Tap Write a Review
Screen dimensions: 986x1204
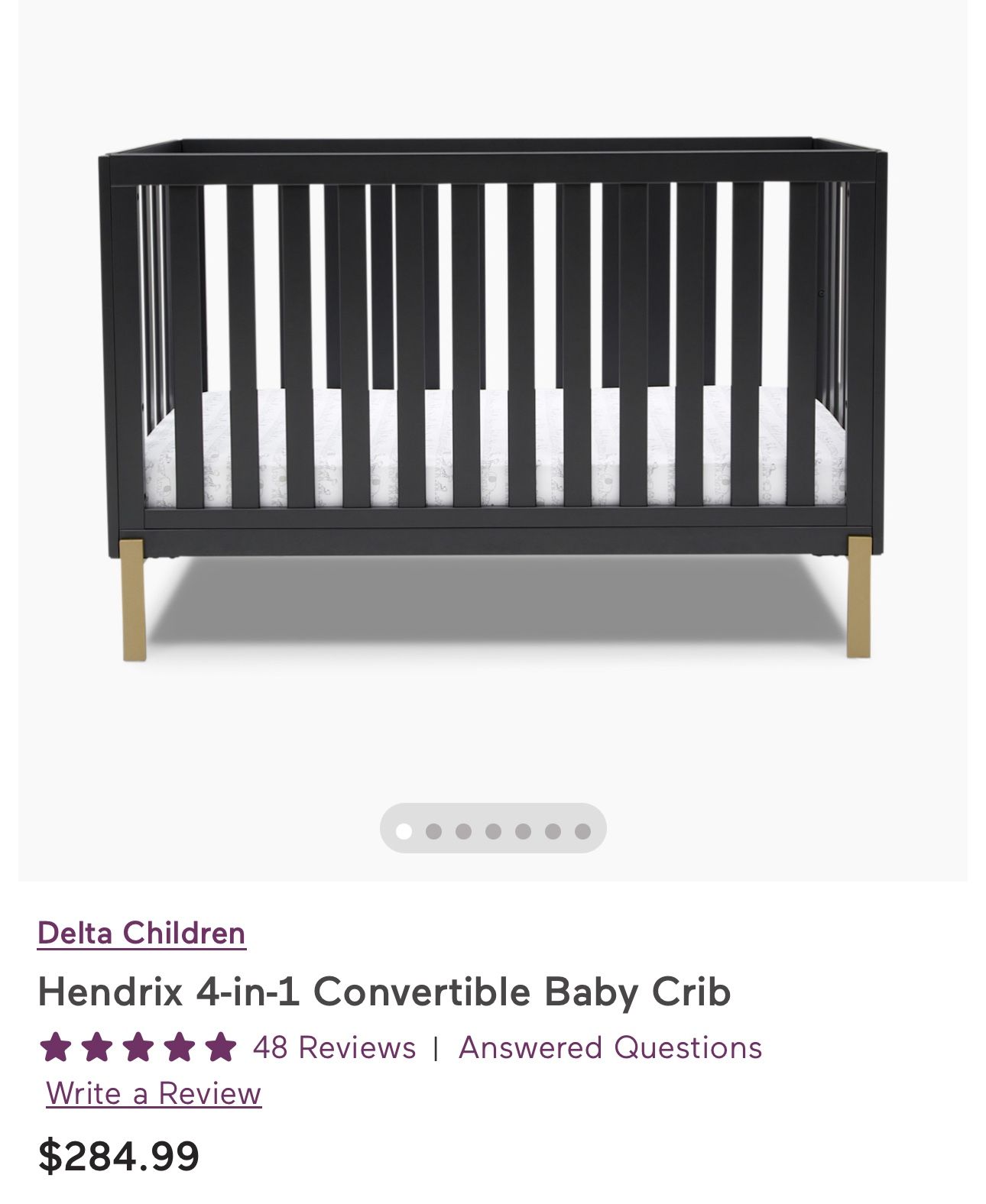[x=154, y=1093]
